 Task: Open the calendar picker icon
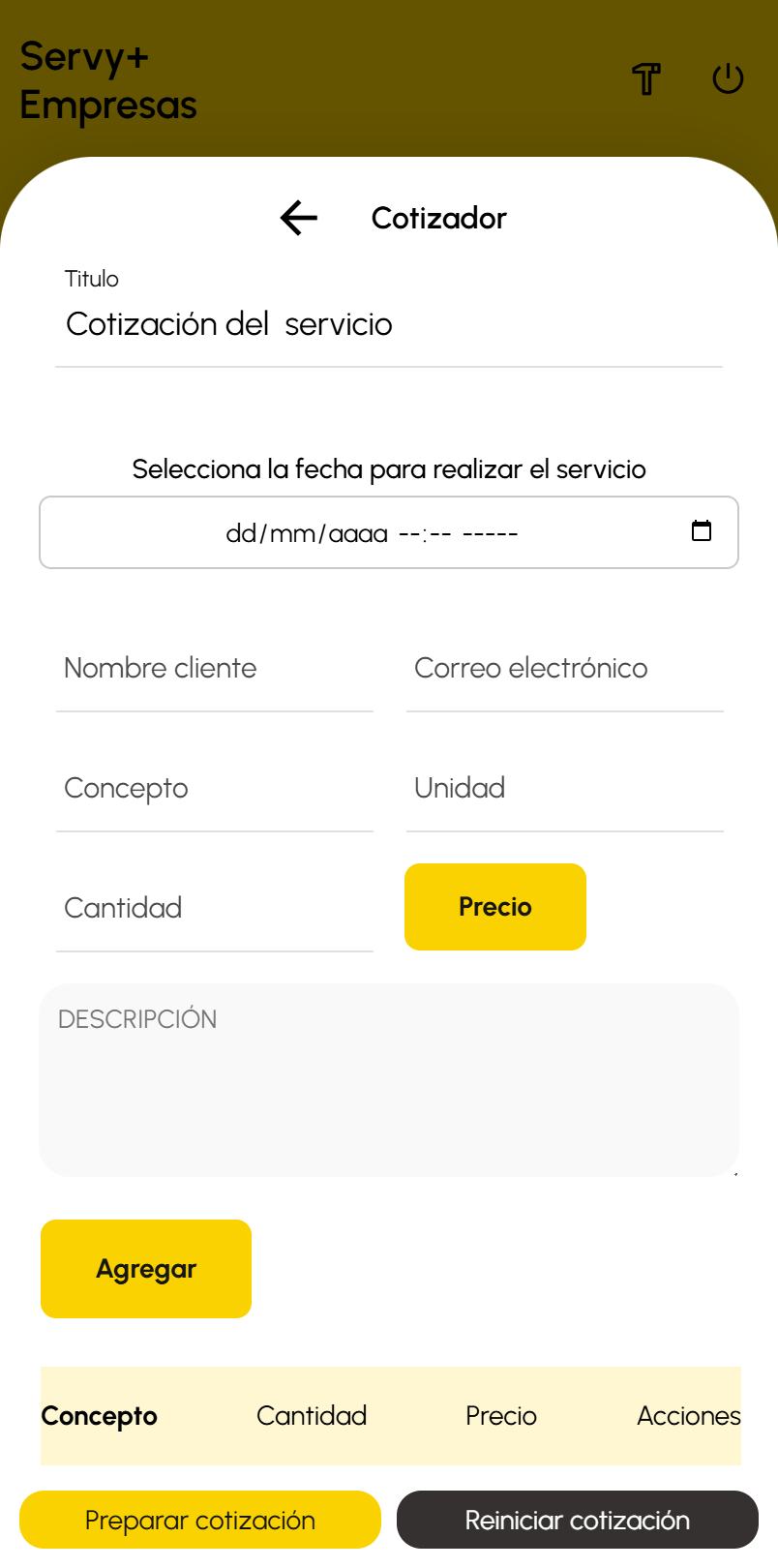(702, 530)
